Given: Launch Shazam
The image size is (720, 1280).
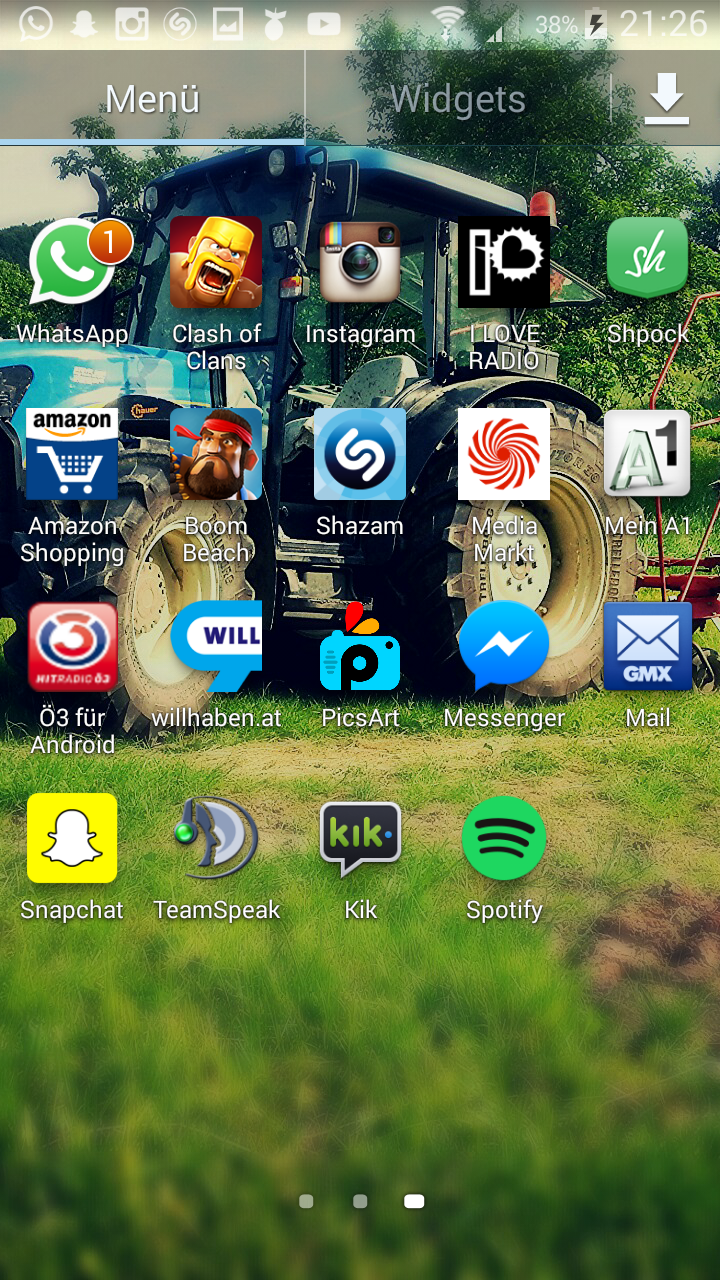Looking at the screenshot, I should point(360,454).
